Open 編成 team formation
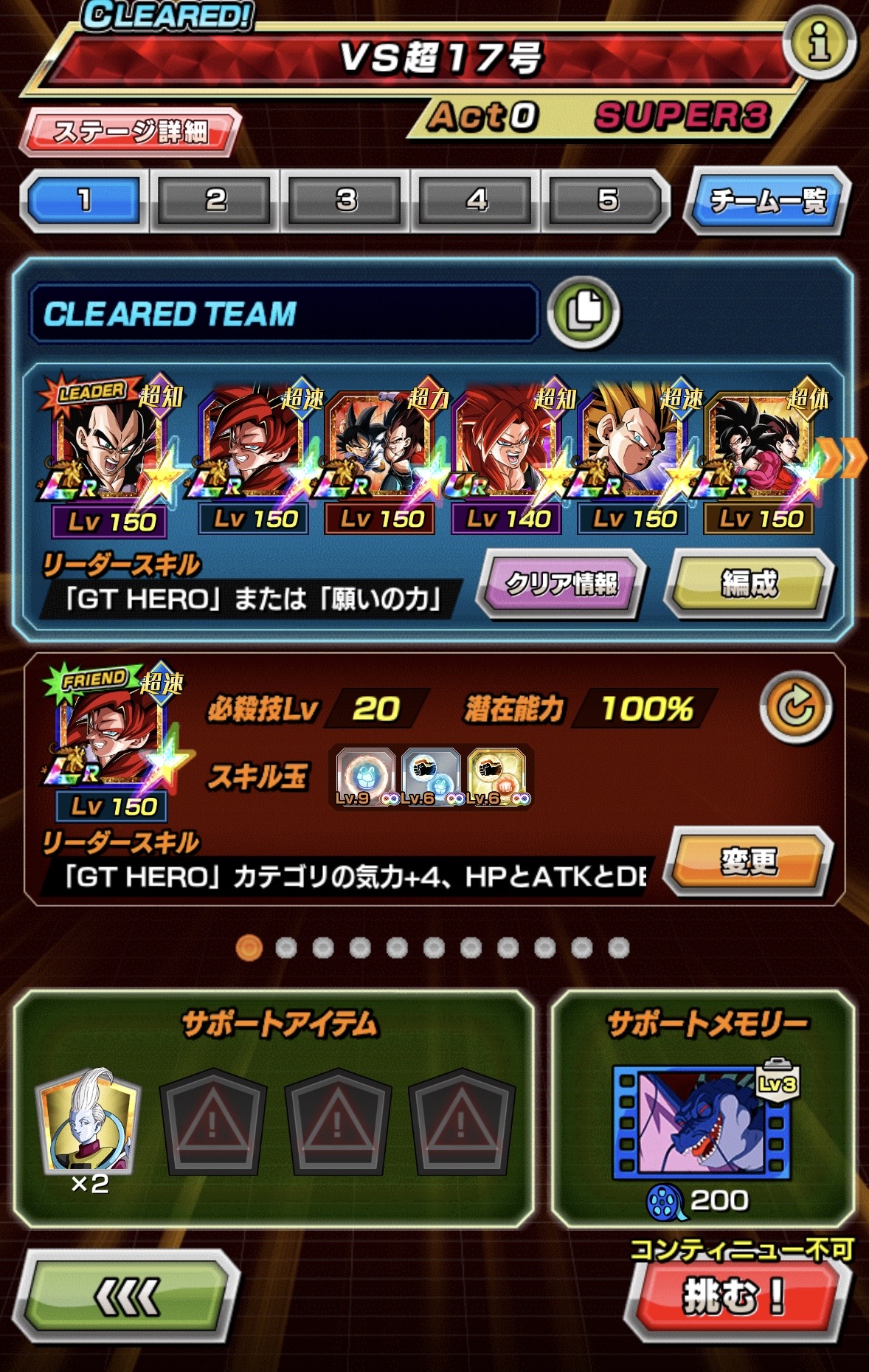Image resolution: width=869 pixels, height=1372 pixels. pyautogui.click(x=749, y=583)
